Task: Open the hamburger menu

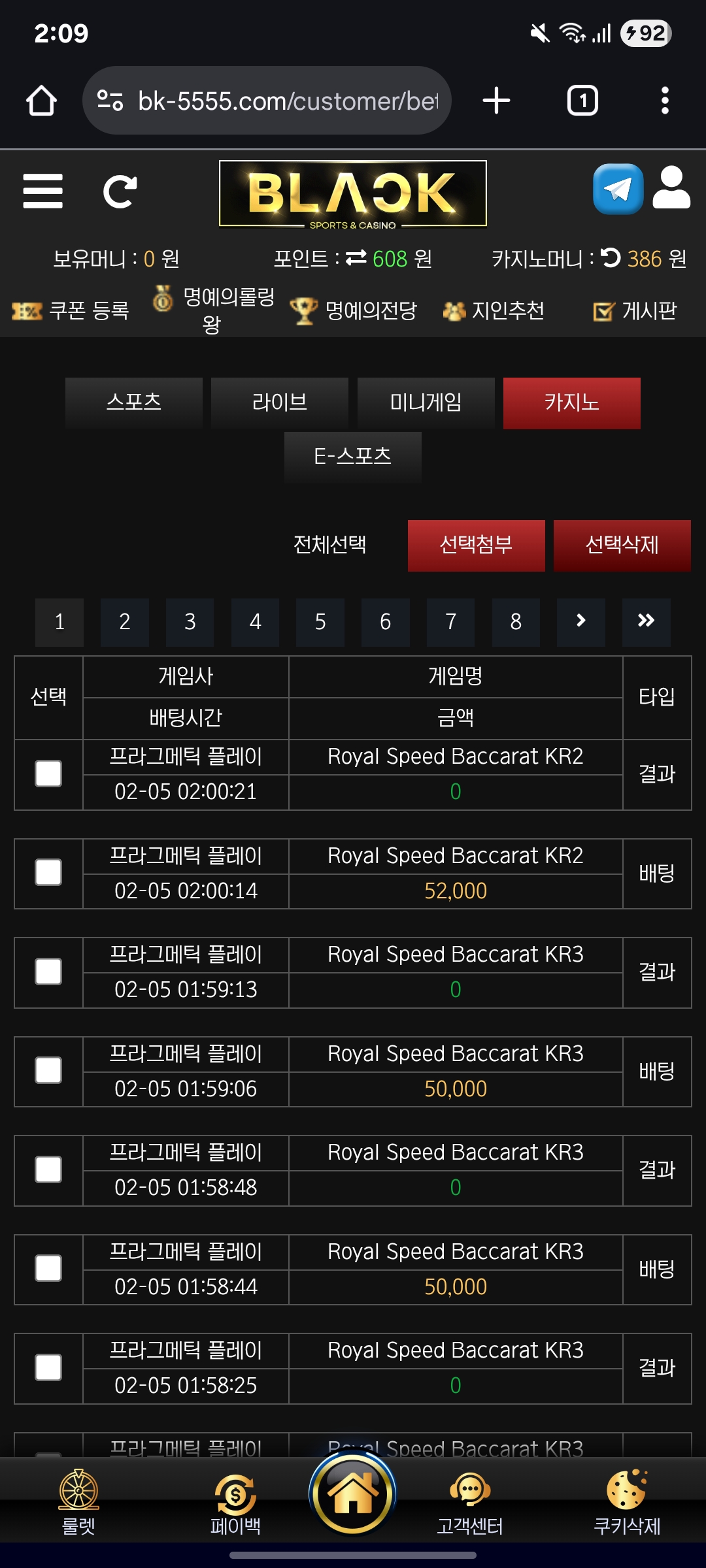Action: pos(43,191)
